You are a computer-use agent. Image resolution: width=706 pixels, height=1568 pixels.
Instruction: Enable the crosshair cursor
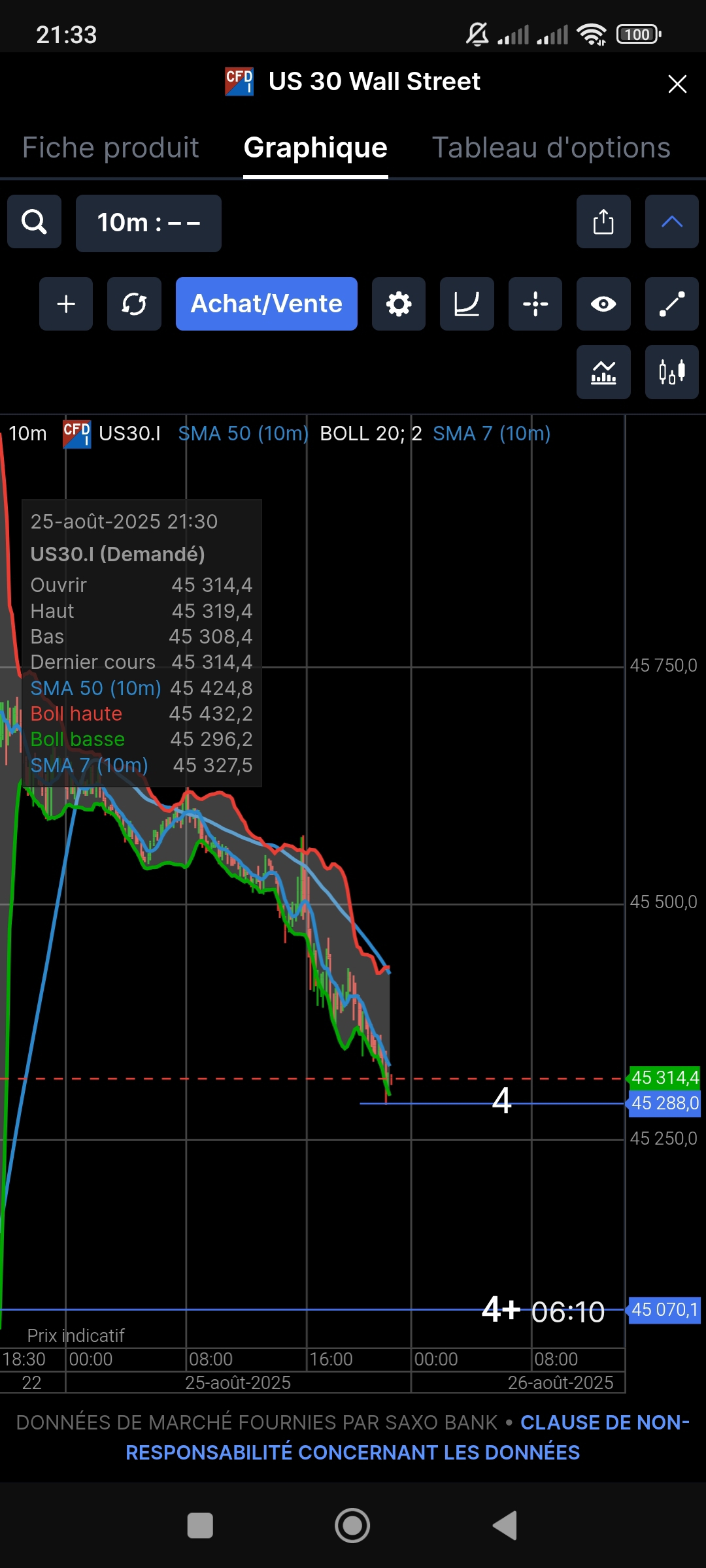click(x=535, y=304)
